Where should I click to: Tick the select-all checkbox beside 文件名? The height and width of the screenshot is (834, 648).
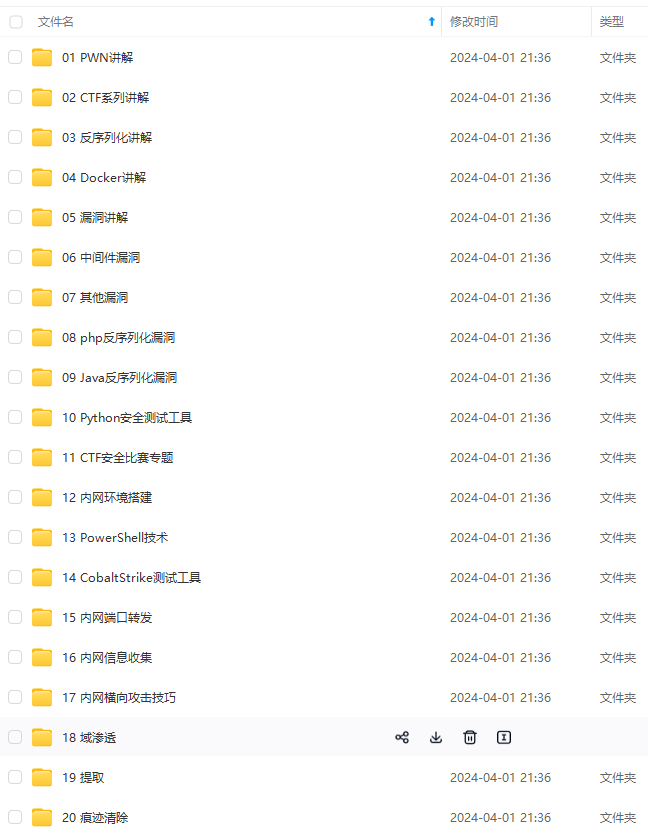tap(15, 21)
